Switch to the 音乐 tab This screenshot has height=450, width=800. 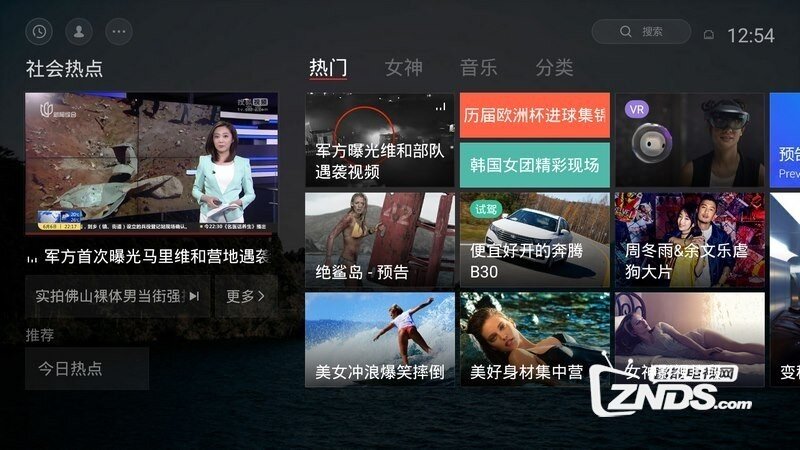(x=479, y=68)
